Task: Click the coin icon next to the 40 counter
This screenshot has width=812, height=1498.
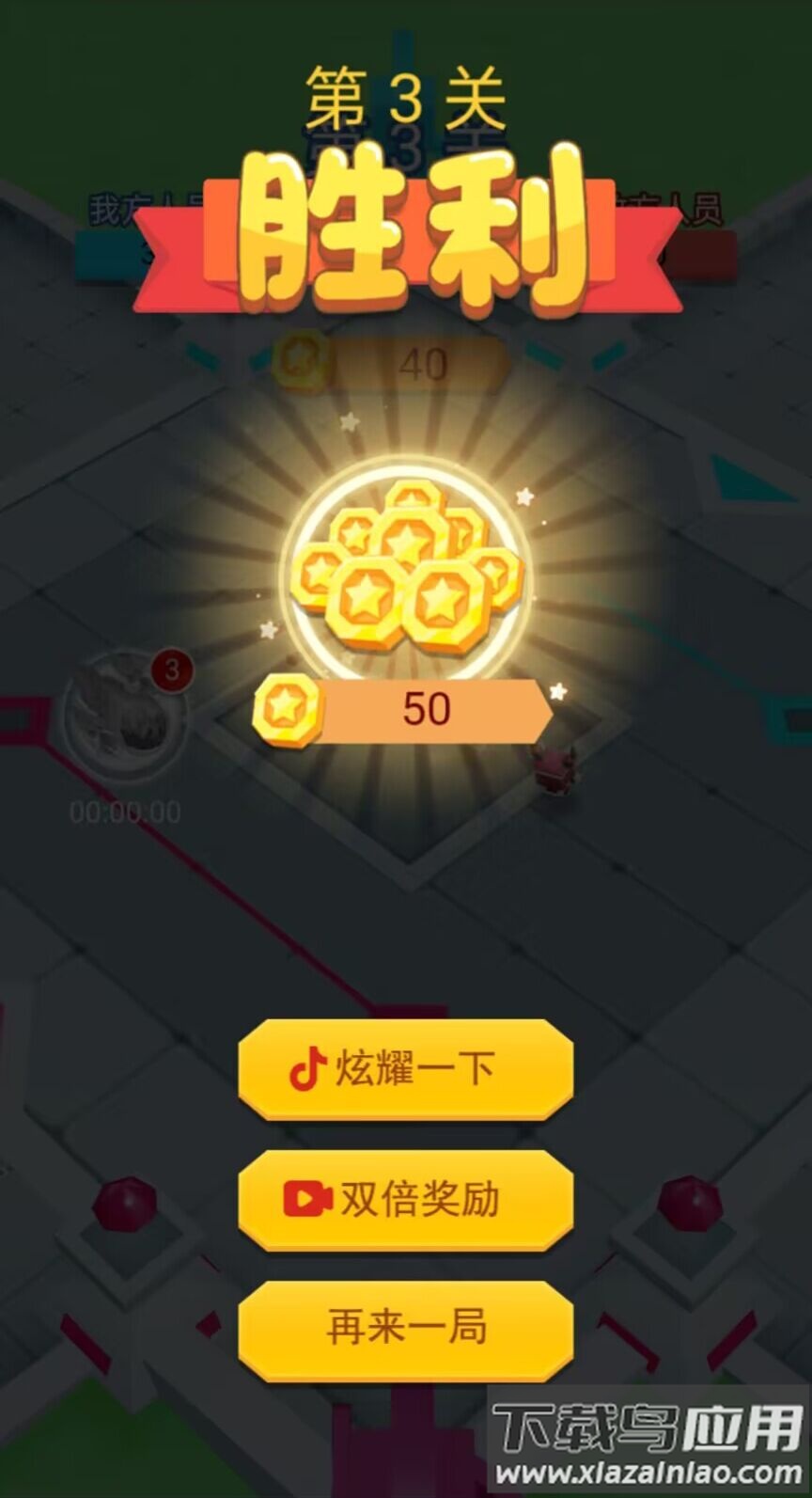Action: click(x=301, y=358)
